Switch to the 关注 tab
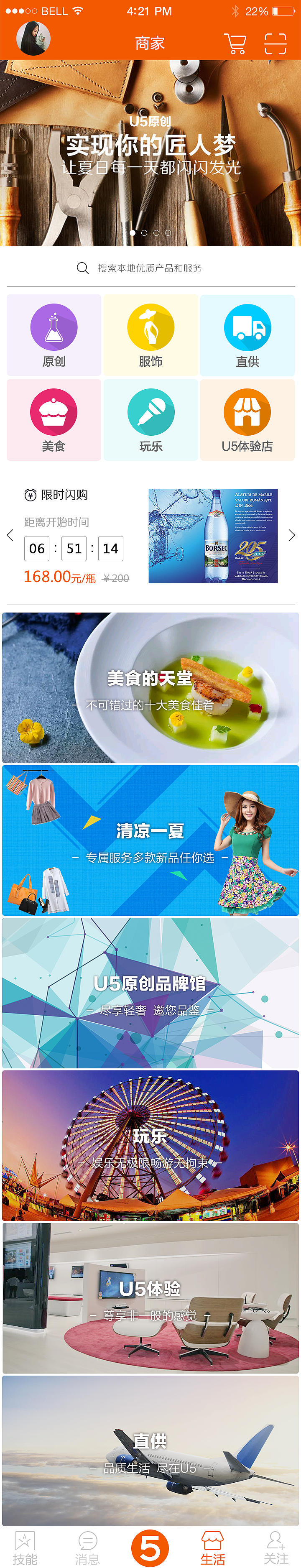The width and height of the screenshot is (301, 1568). tap(275, 1547)
